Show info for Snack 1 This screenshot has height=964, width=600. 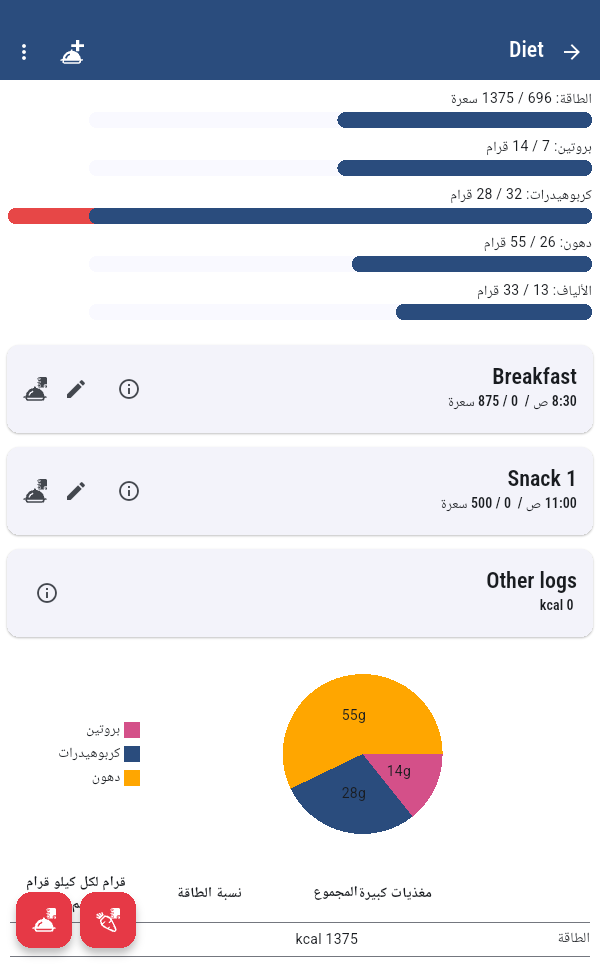tap(128, 491)
